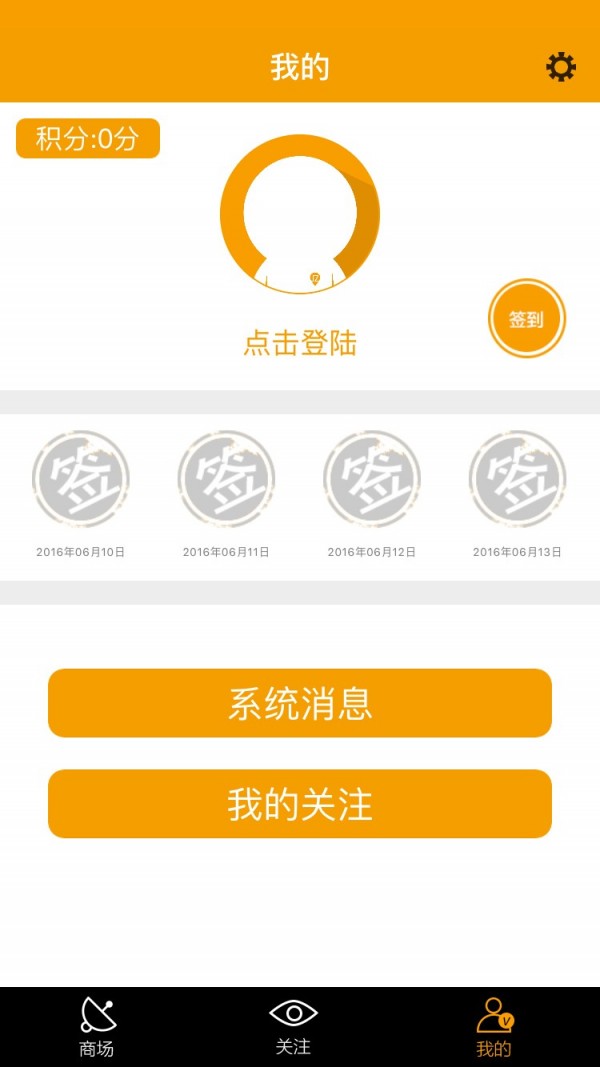Open 系统消息 system messages
The image size is (600, 1067).
(x=300, y=703)
